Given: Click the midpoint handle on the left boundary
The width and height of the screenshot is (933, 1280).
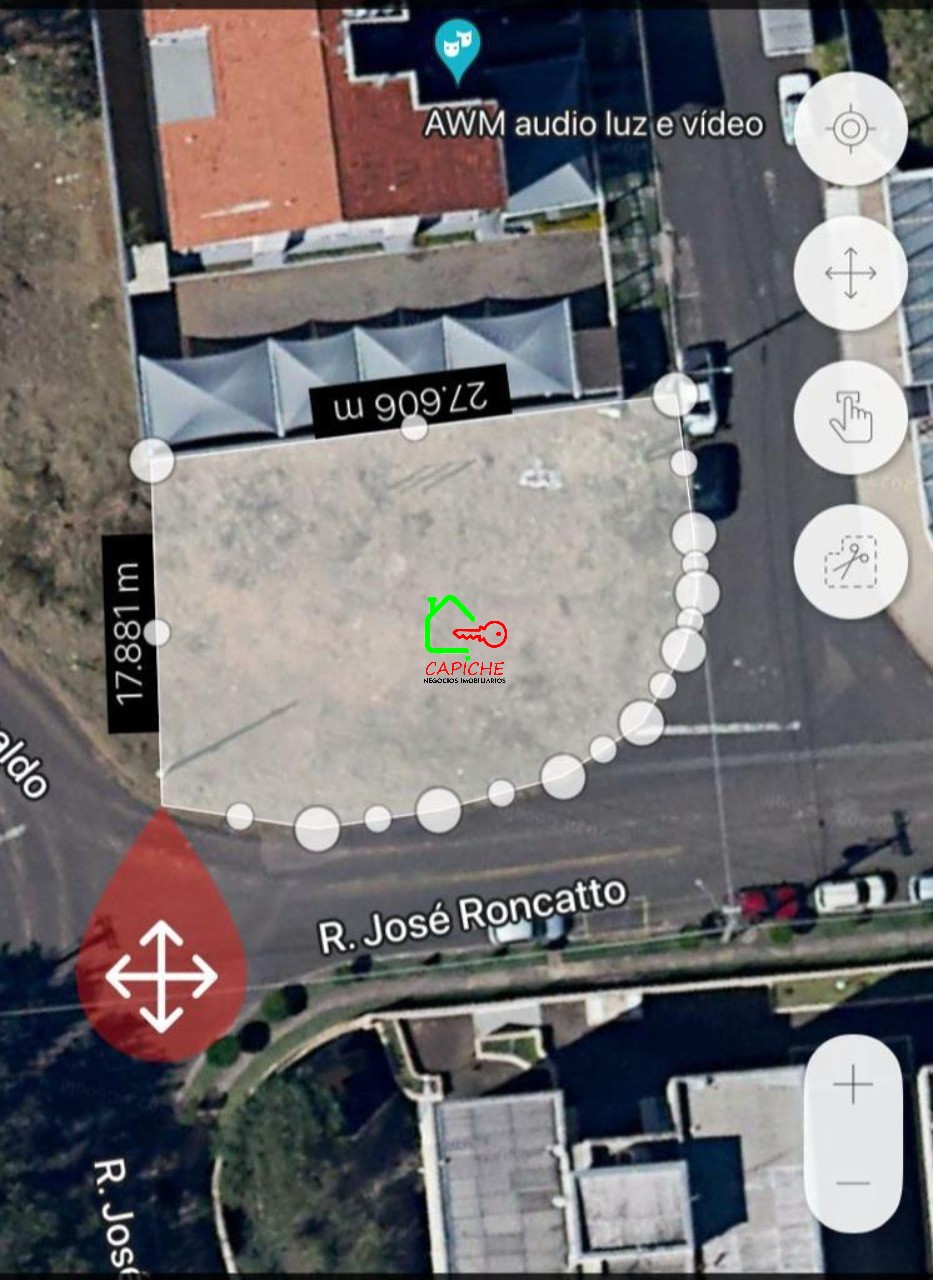Looking at the screenshot, I should [x=156, y=631].
